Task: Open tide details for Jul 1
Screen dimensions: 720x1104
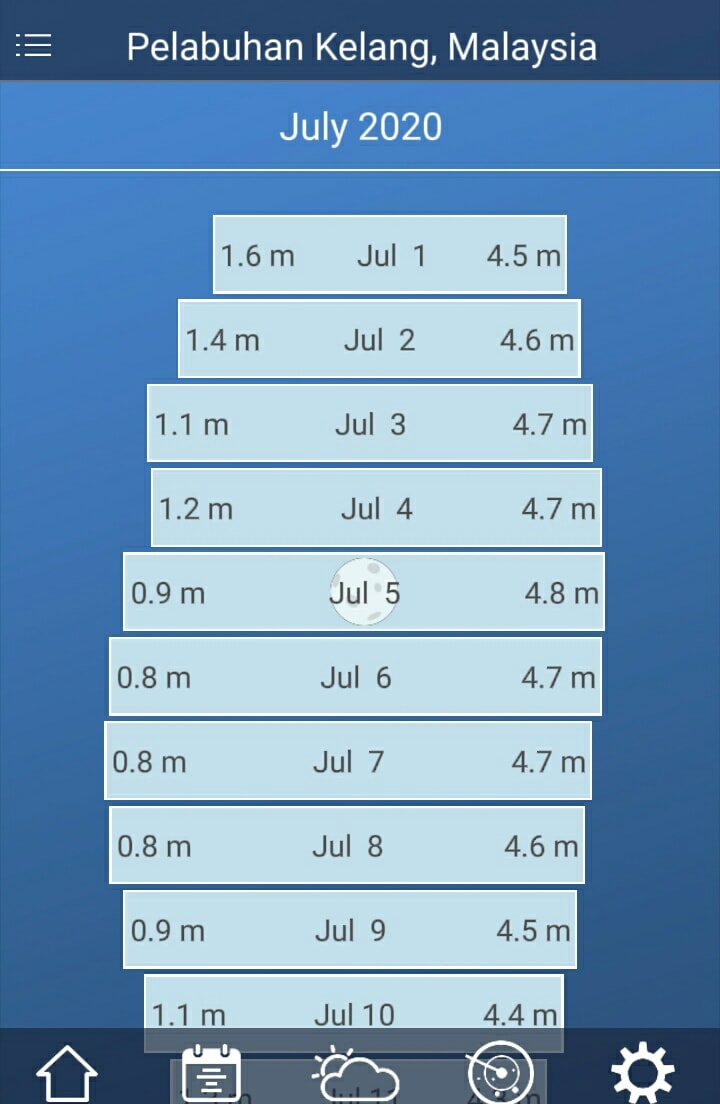Action: pos(390,254)
